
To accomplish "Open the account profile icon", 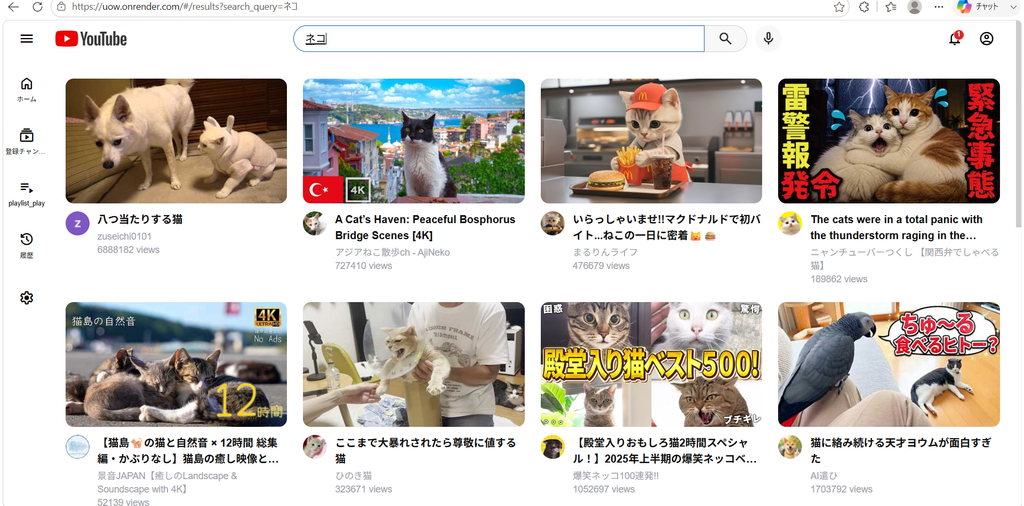I will [x=987, y=39].
